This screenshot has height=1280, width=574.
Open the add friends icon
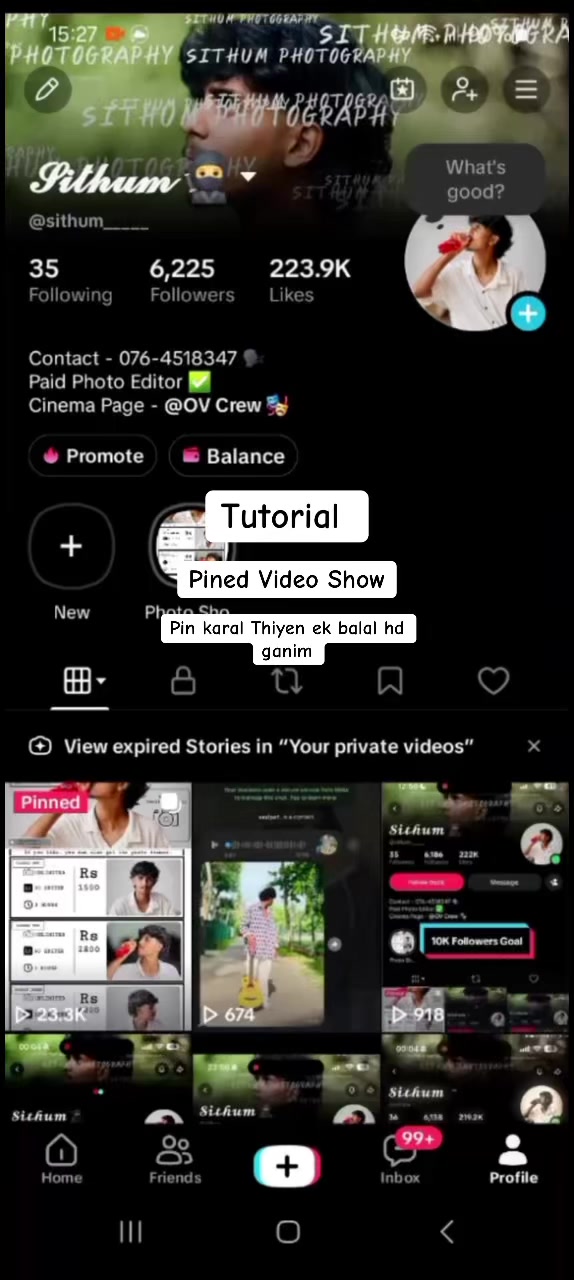click(x=464, y=90)
